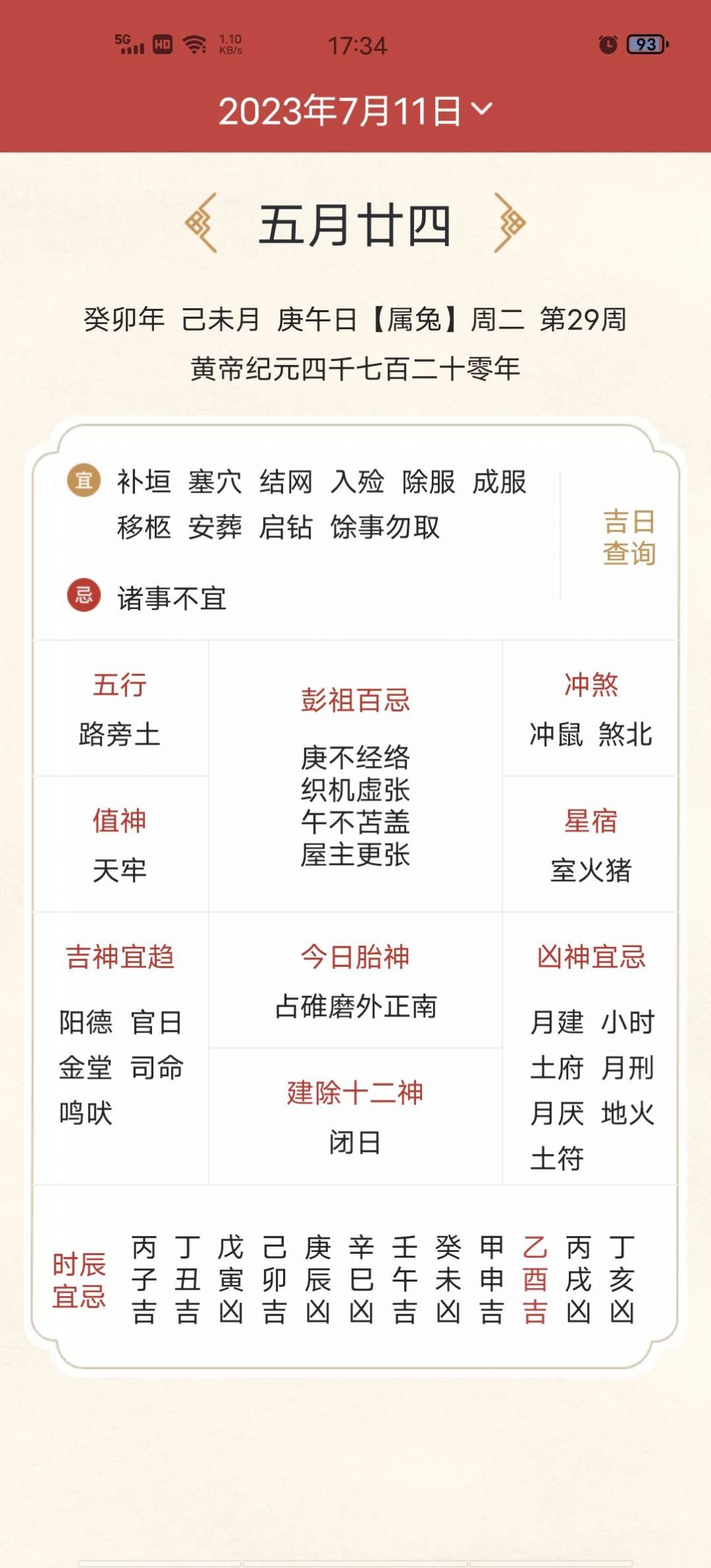Screen dimensions: 711x1568
Task: Open the 吉日查询 auspicious day lookup
Action: 627,535
